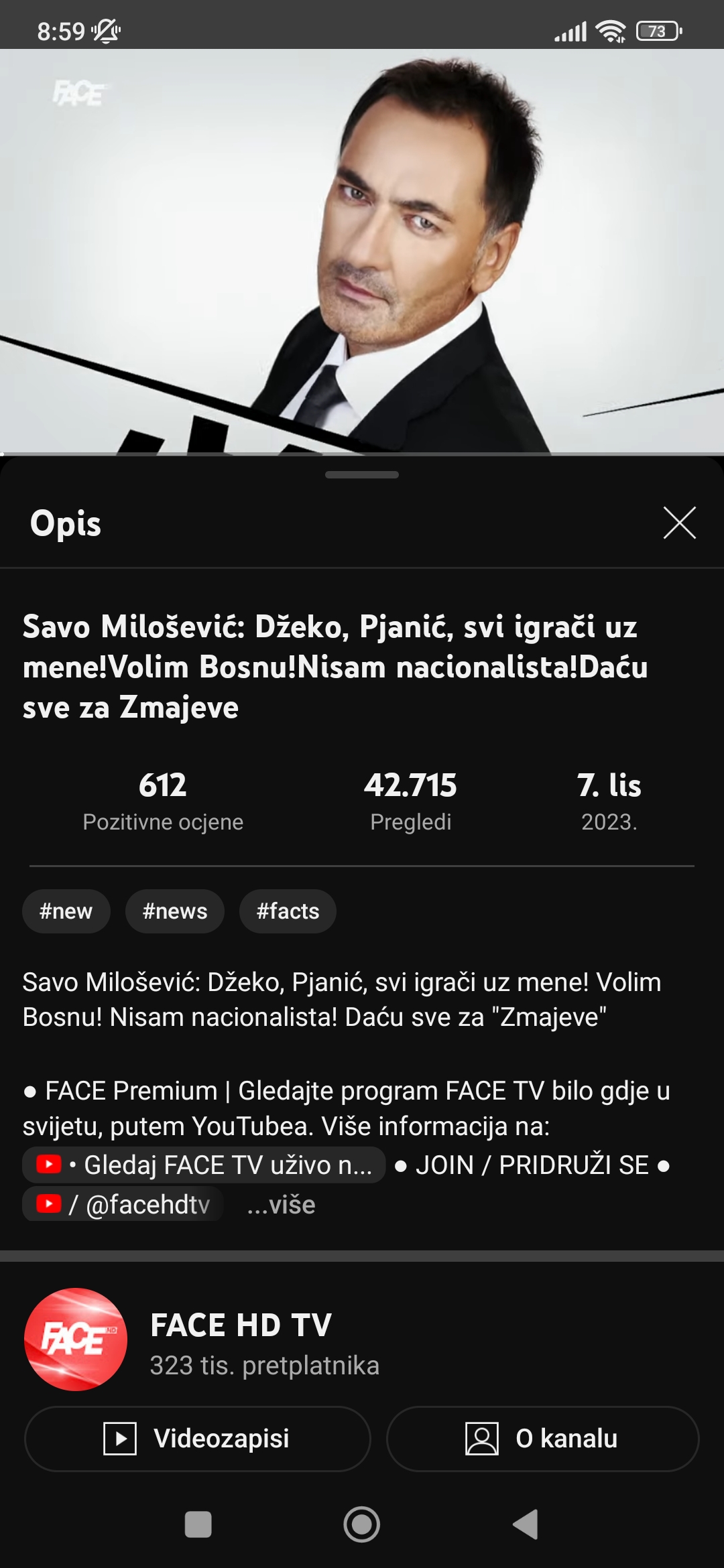This screenshot has width=724, height=1568.
Task: Tap the video player area
Action: [362, 251]
